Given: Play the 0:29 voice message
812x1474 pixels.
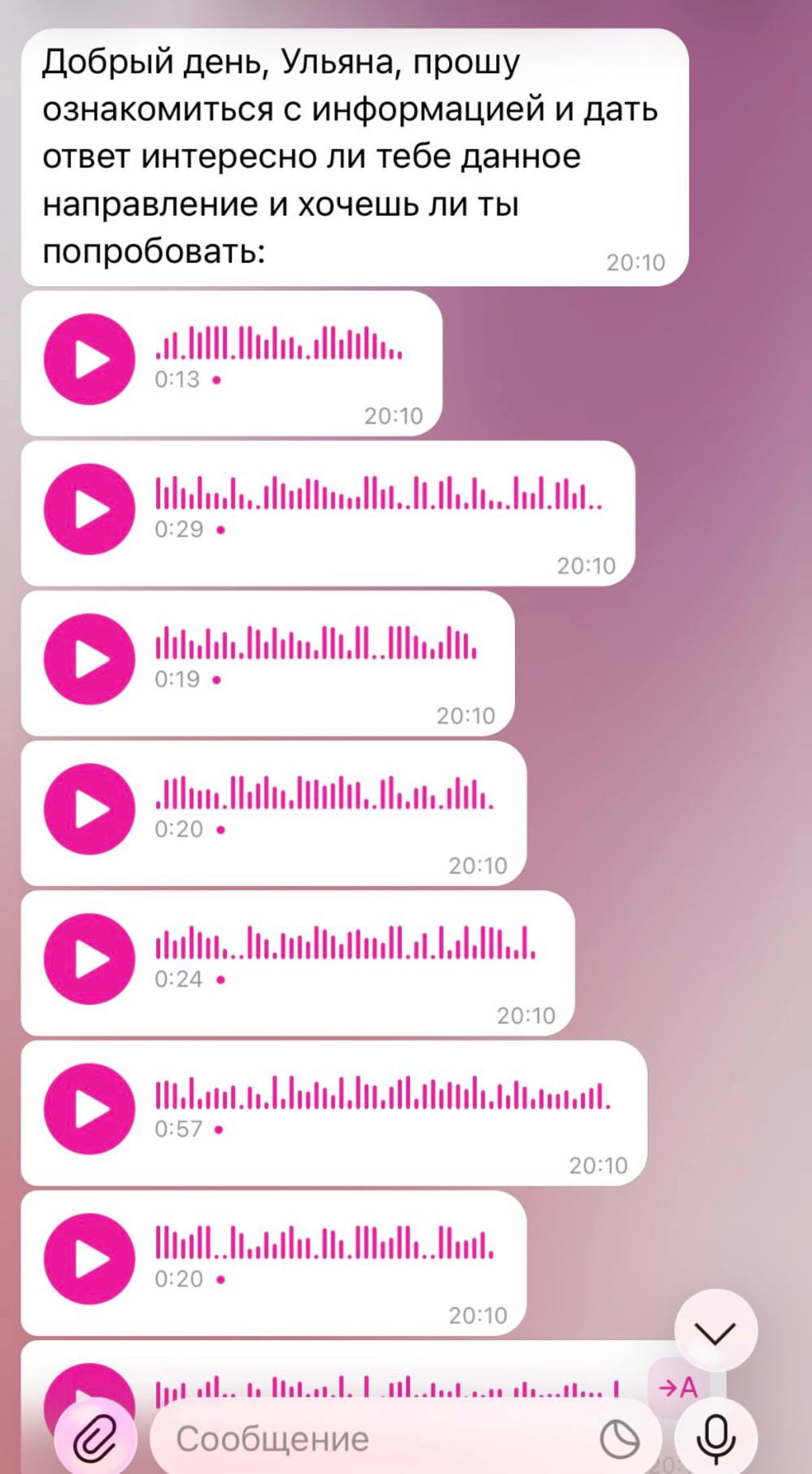Looking at the screenshot, I should pyautogui.click(x=90, y=509).
